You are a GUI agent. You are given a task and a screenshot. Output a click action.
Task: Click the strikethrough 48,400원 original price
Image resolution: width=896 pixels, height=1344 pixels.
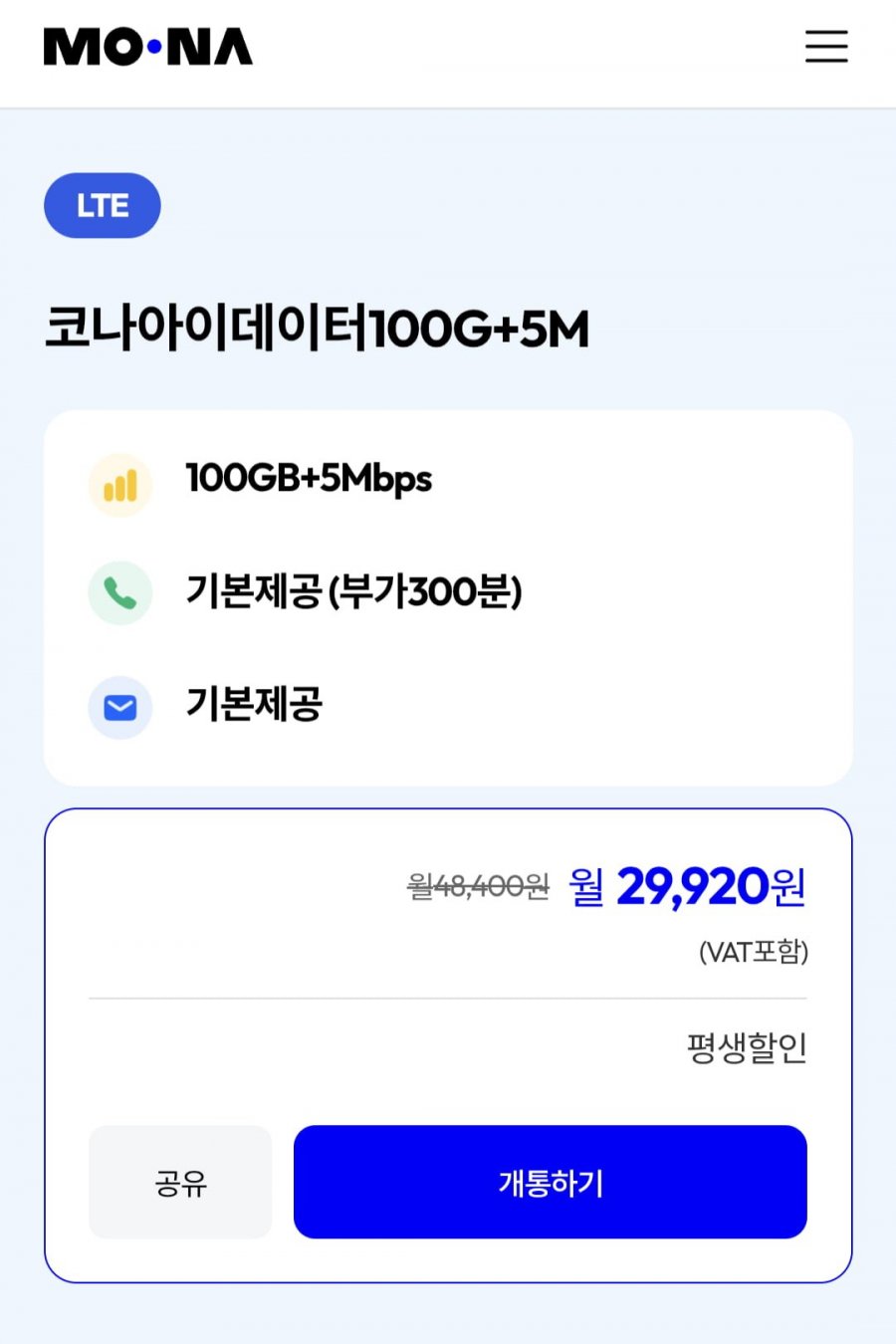pyautogui.click(x=478, y=886)
